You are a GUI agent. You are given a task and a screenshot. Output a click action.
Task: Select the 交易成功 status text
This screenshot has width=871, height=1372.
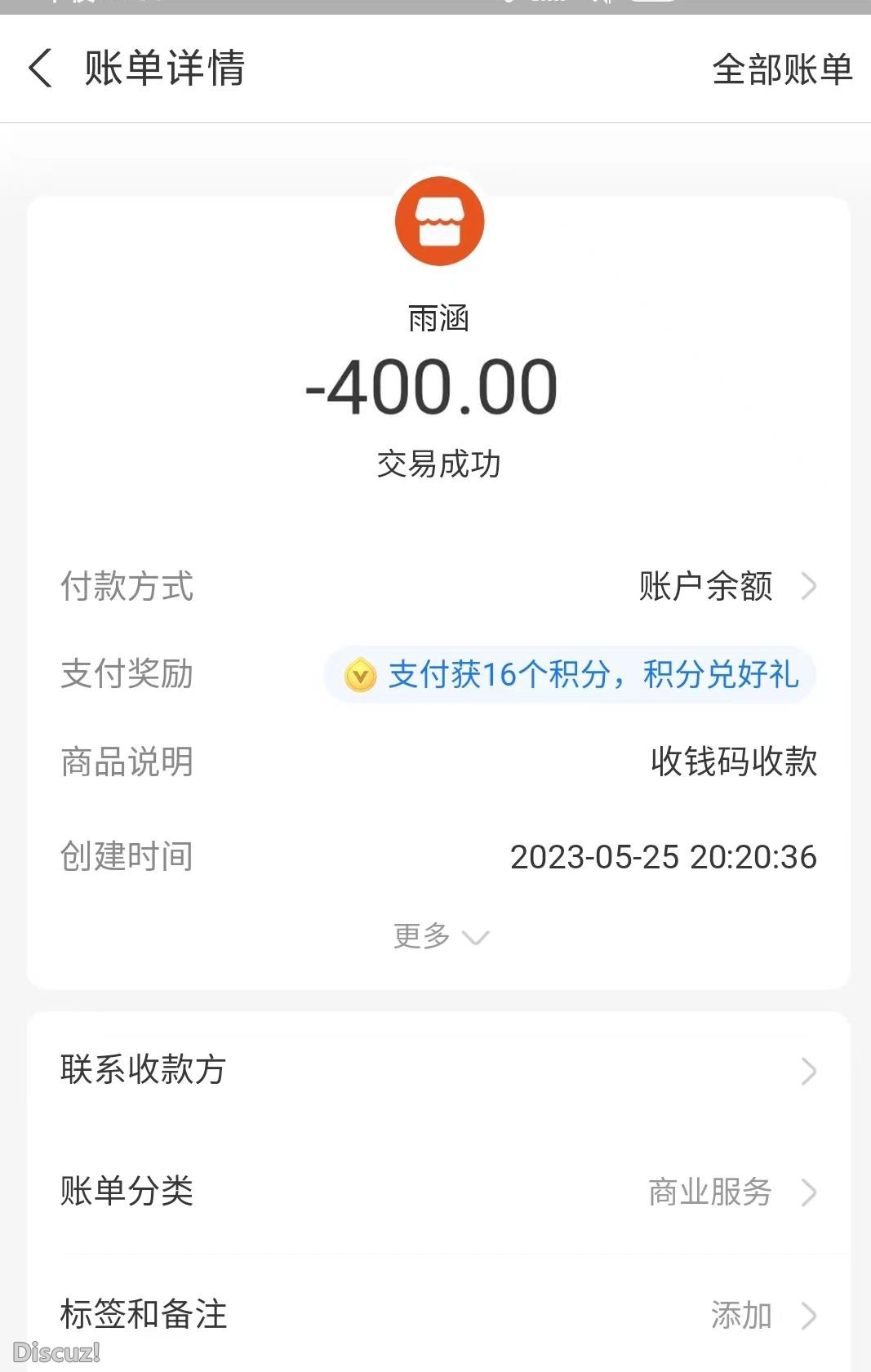coord(440,465)
